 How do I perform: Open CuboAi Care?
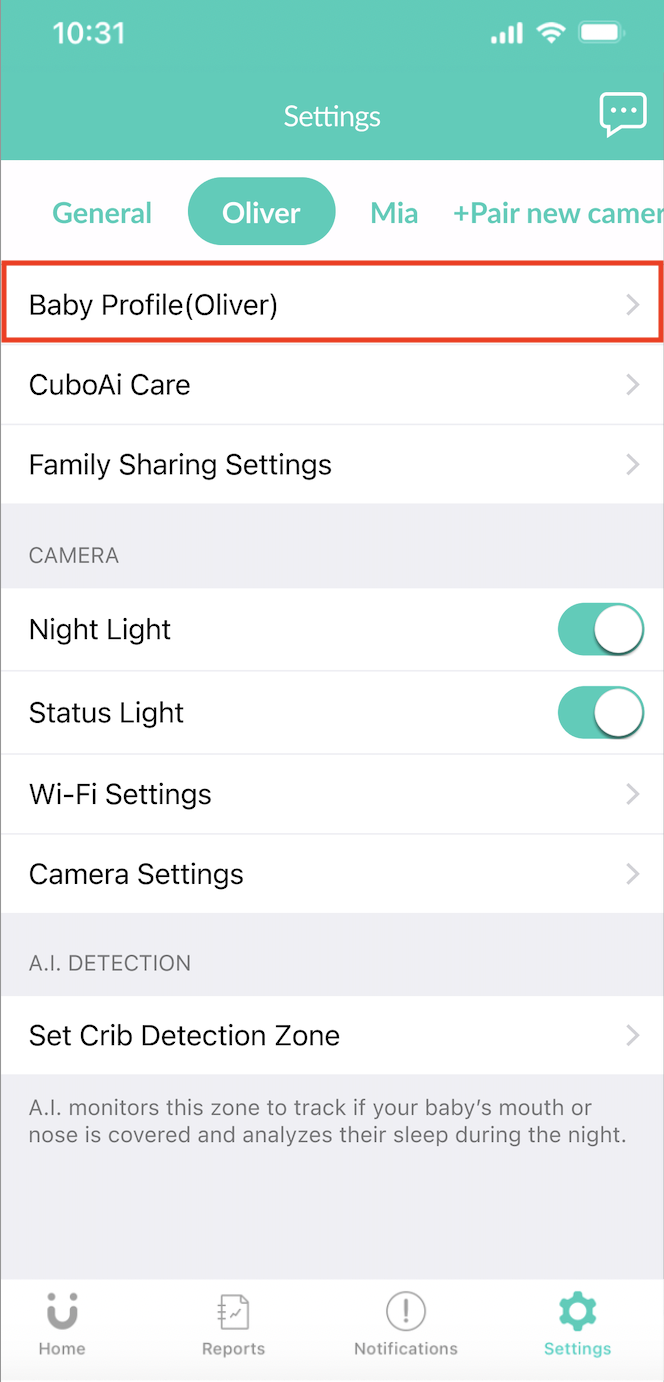coord(332,385)
